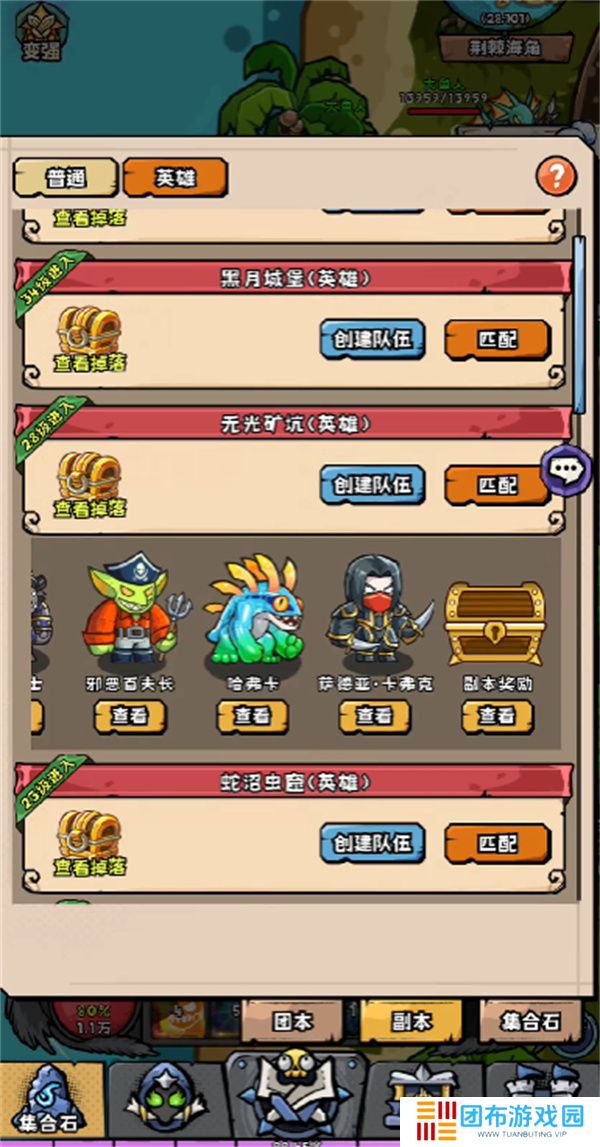Open the 变强 menu
This screenshot has width=600, height=1147.
(x=42, y=32)
